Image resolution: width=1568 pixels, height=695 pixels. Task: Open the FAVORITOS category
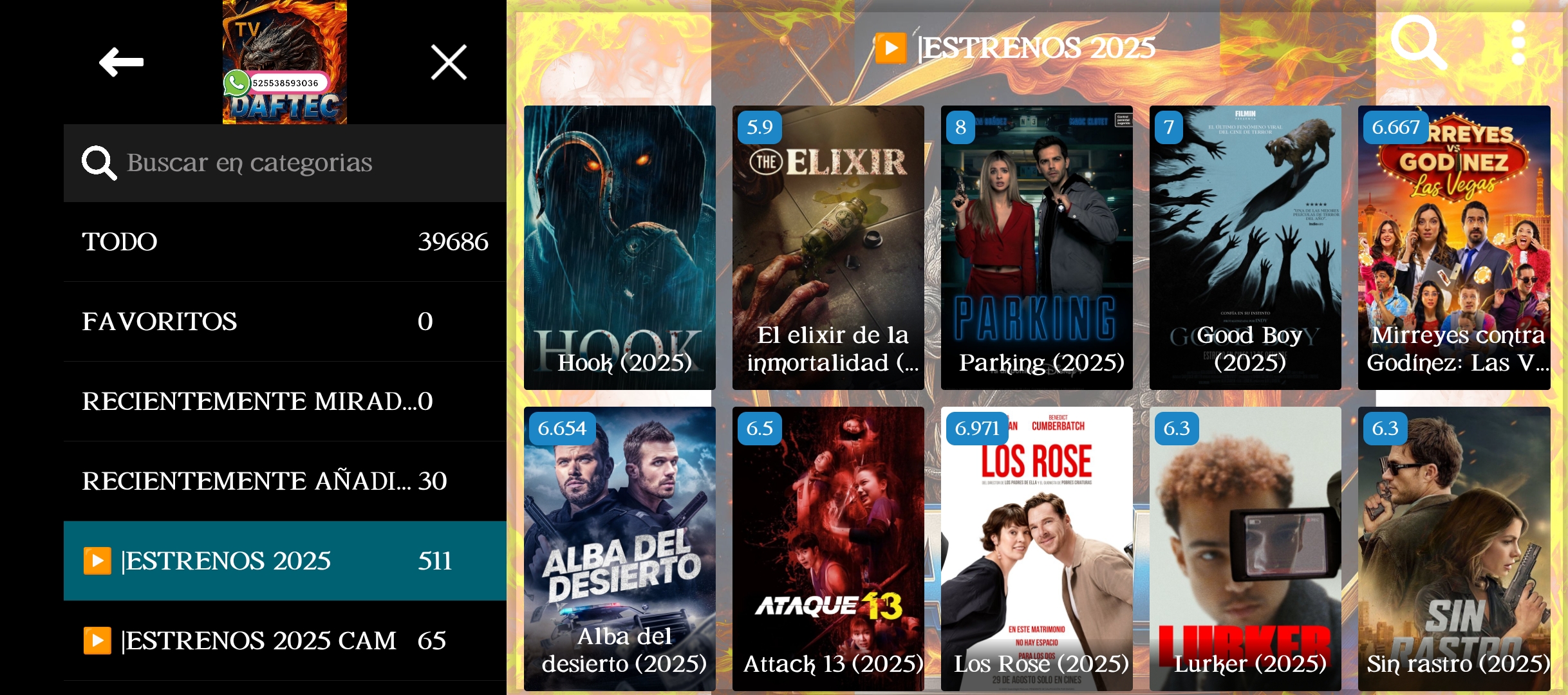pos(285,322)
